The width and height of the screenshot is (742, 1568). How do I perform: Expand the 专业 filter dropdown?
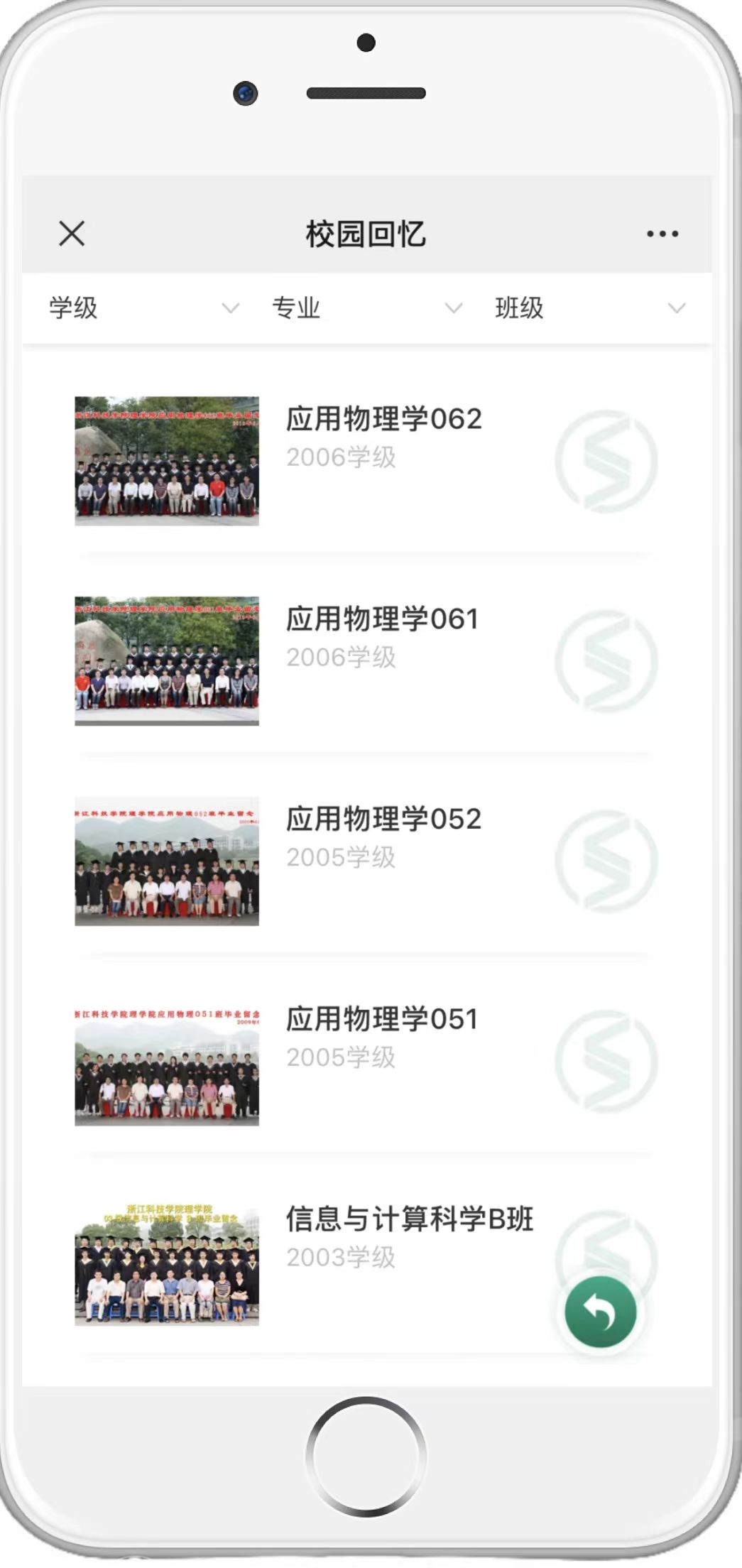coord(366,308)
